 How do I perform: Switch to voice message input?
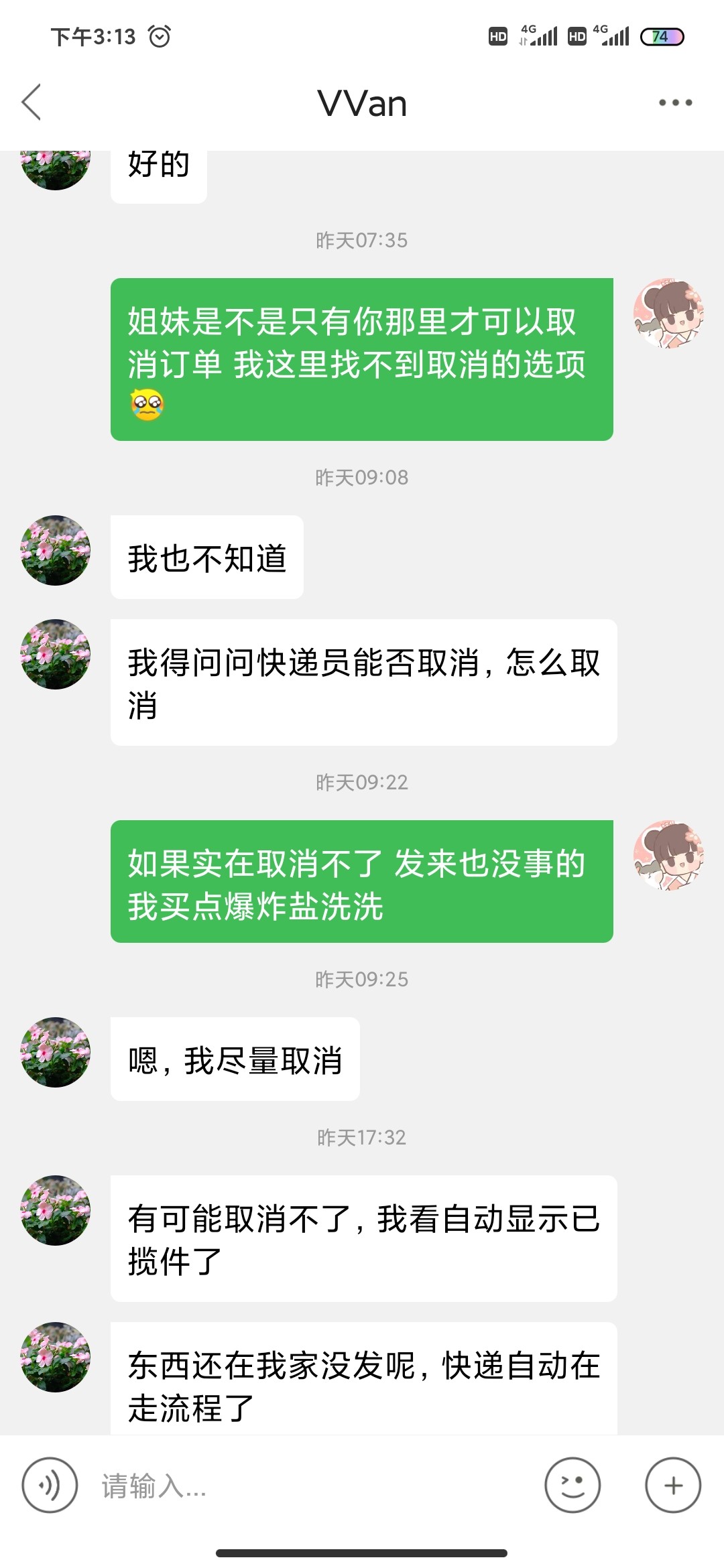pos(50,1485)
